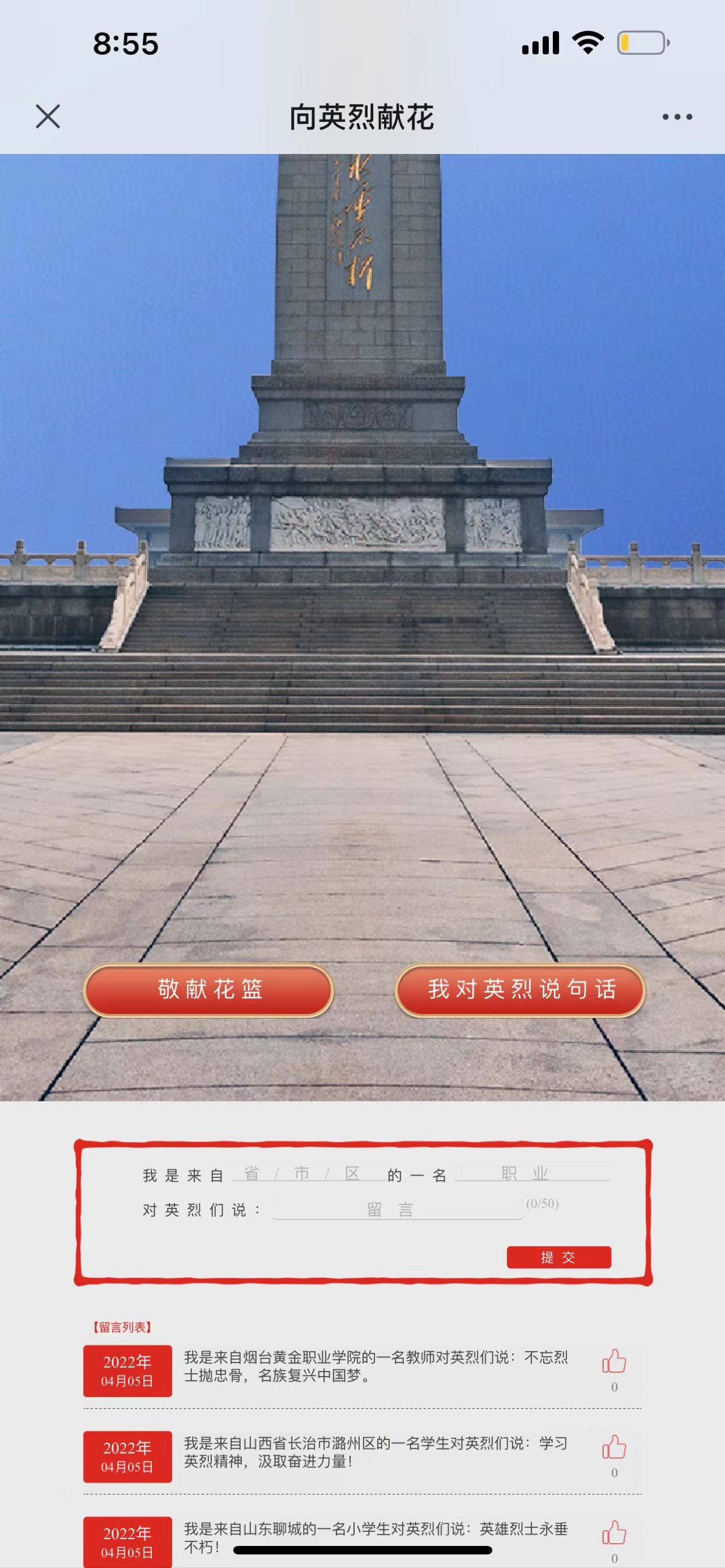Like the 烟台黄金职业学院 teacher's message

coord(613,1362)
